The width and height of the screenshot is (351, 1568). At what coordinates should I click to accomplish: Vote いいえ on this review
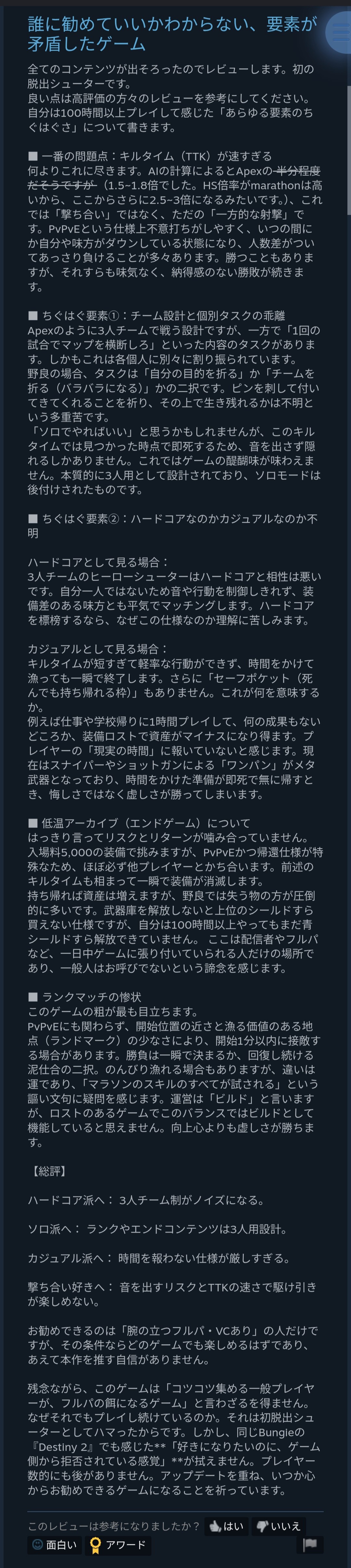point(279,1526)
